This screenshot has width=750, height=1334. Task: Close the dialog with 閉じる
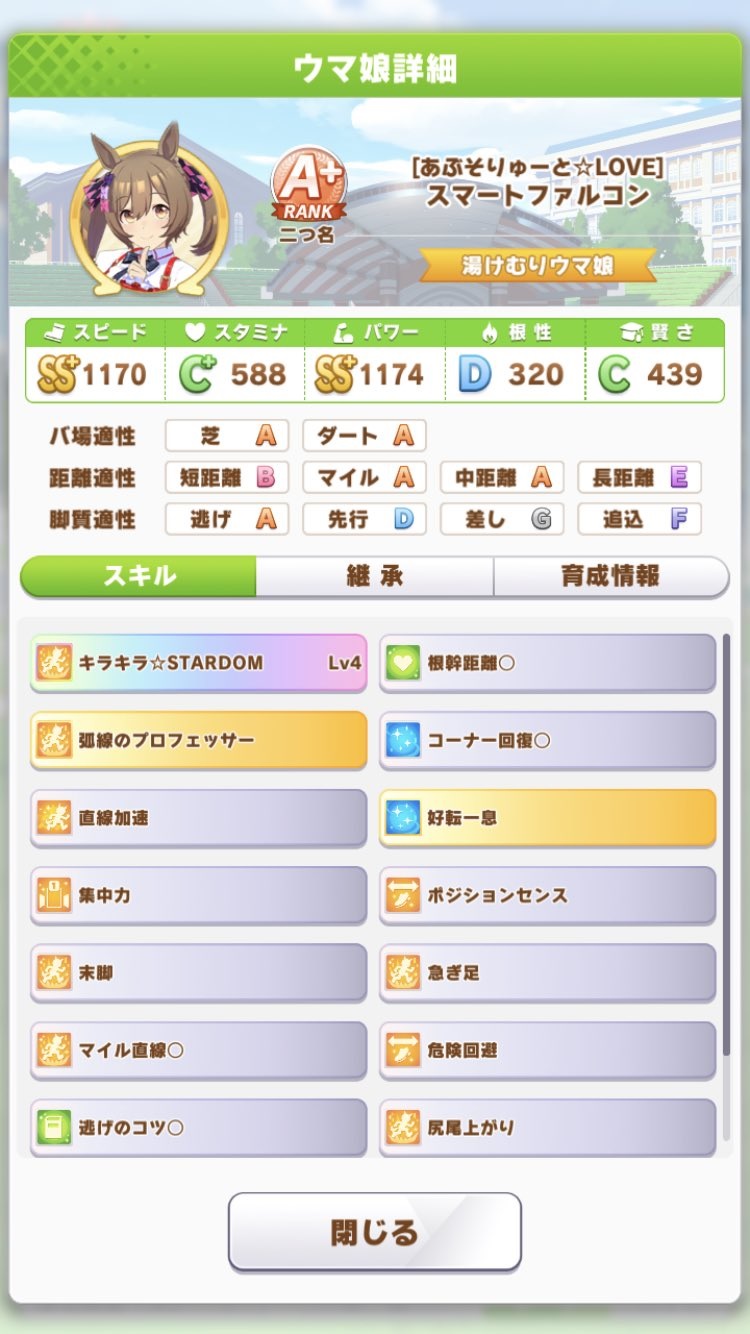(x=374, y=1232)
